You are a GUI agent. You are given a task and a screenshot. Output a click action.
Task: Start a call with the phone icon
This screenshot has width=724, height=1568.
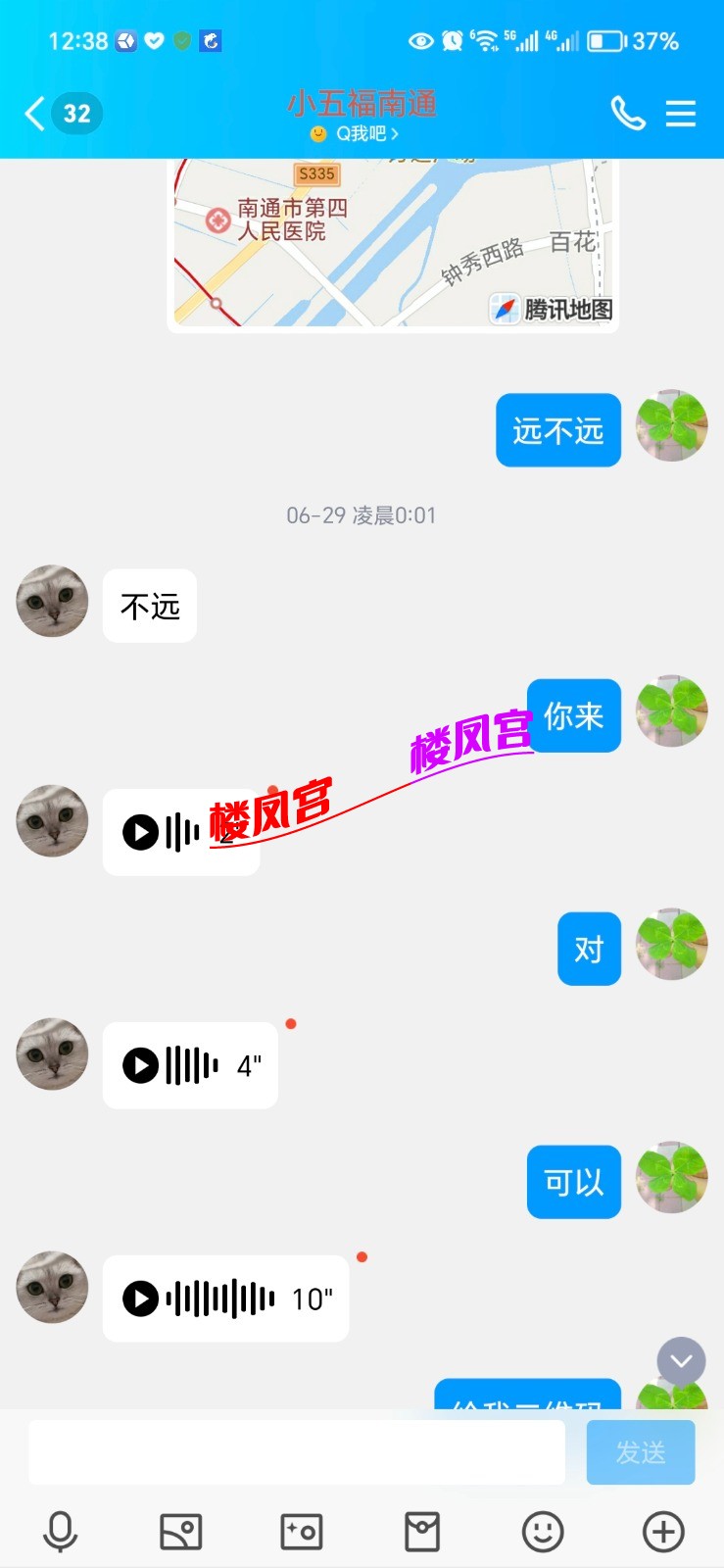(x=630, y=114)
